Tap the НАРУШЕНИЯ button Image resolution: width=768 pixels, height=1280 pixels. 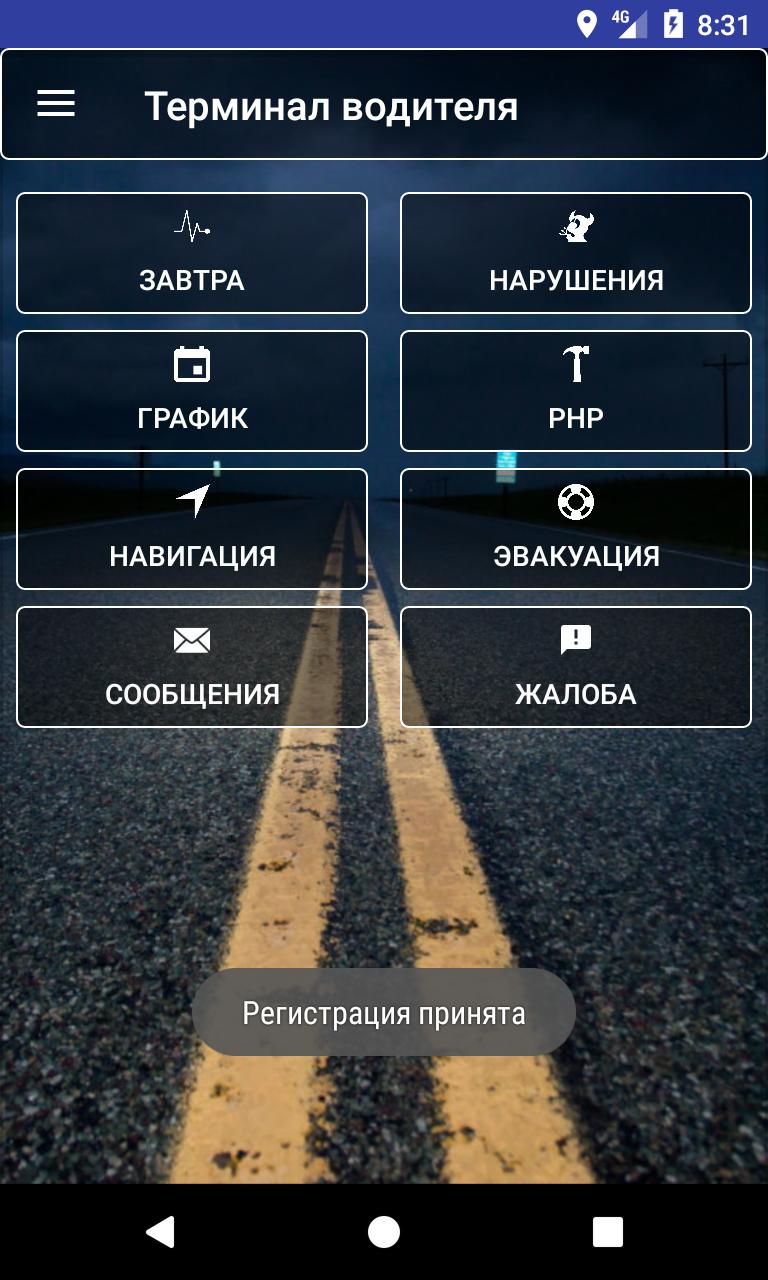576,253
